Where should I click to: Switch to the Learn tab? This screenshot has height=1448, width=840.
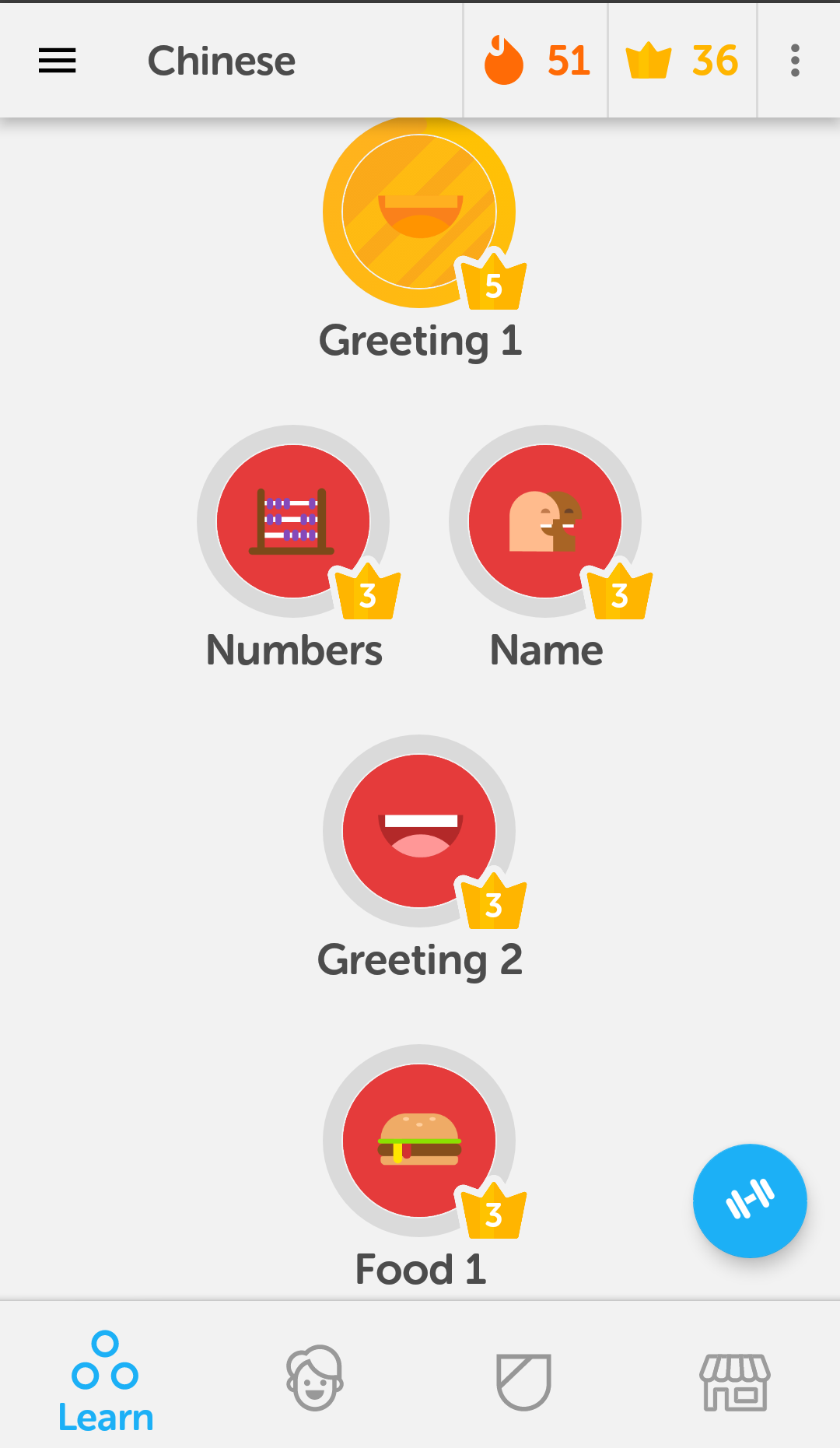coord(105,1382)
